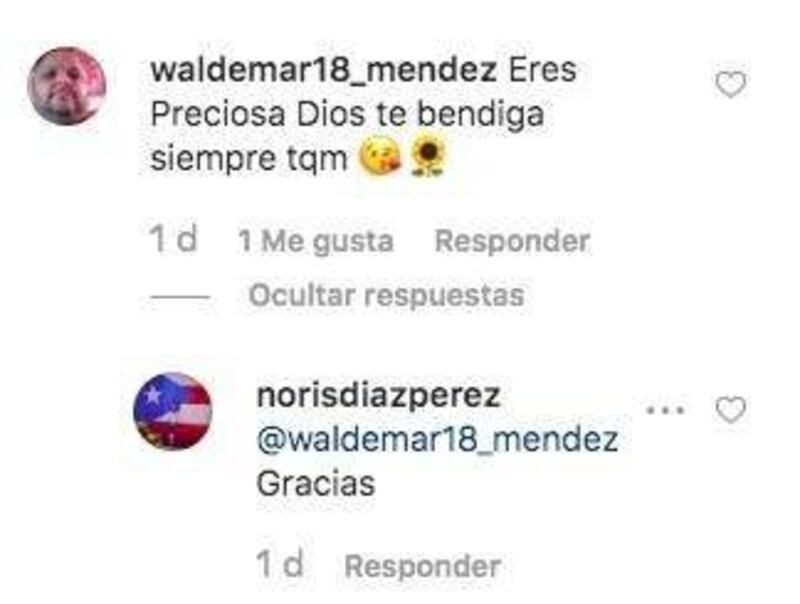Visit profile from bold username norisdiazperez
This screenshot has height=604, width=800.
(378, 395)
